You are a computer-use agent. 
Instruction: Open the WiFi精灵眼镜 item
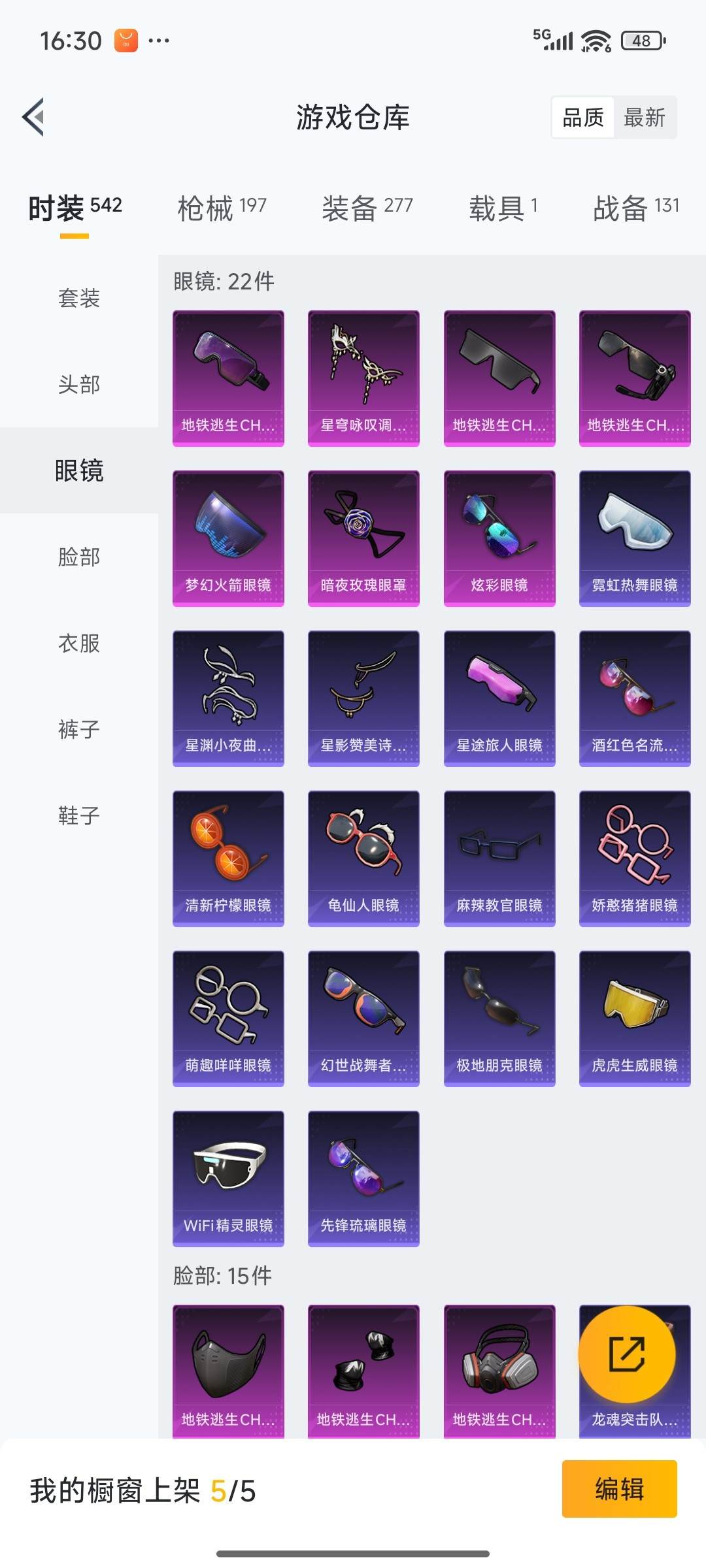pos(227,1178)
